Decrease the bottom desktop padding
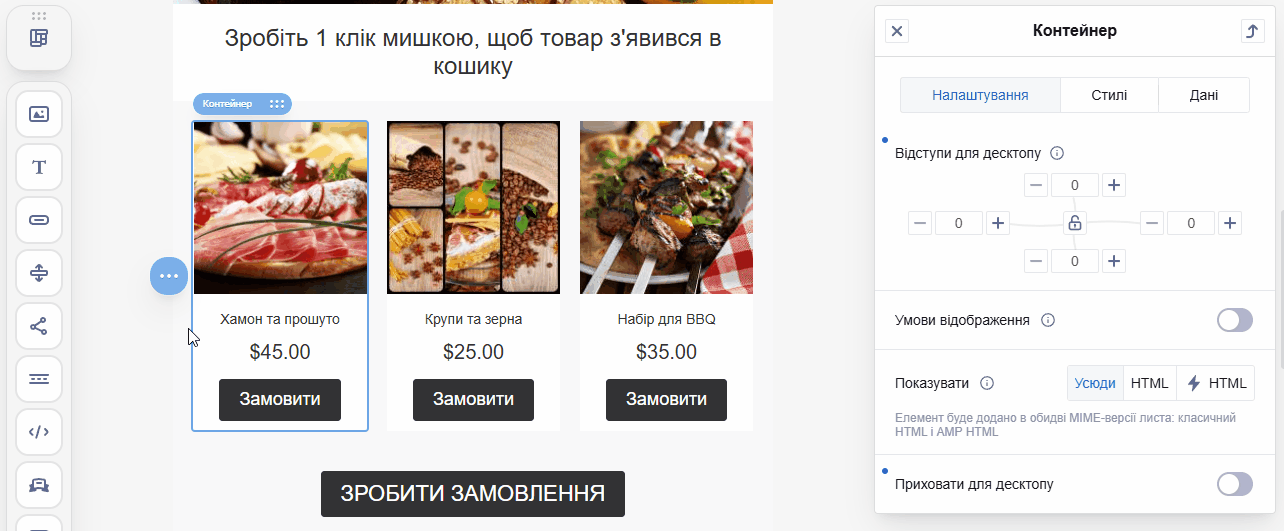The height and width of the screenshot is (531, 1284). (x=1037, y=261)
